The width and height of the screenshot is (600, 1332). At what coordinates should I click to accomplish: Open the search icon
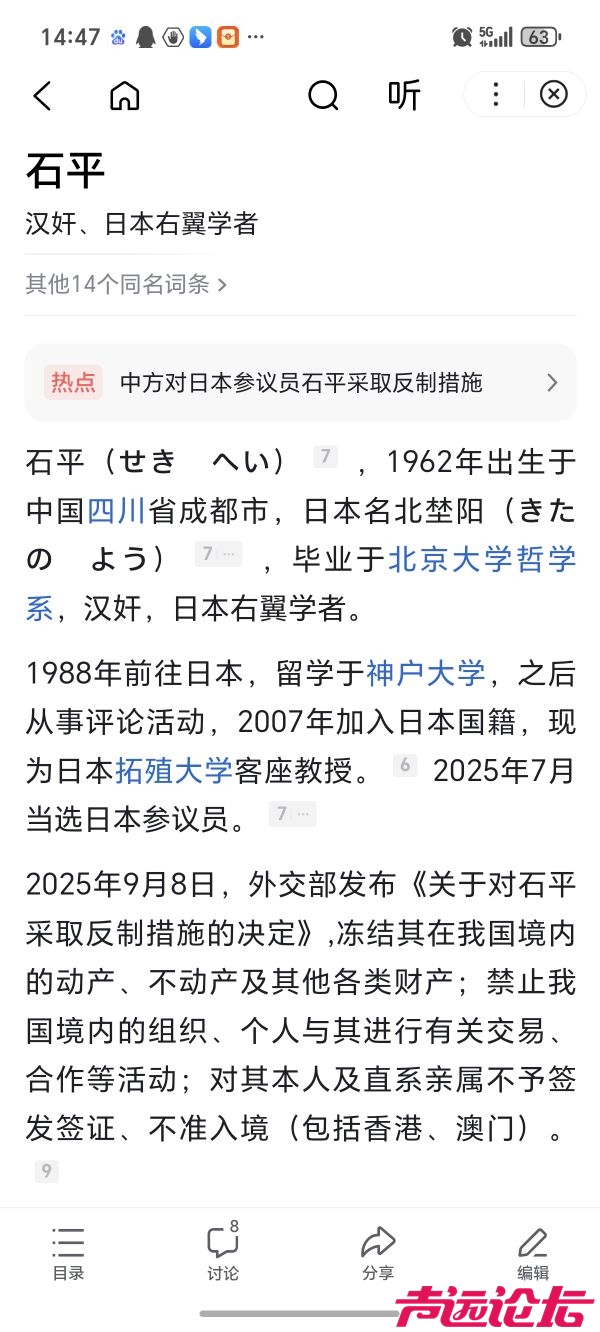(323, 96)
